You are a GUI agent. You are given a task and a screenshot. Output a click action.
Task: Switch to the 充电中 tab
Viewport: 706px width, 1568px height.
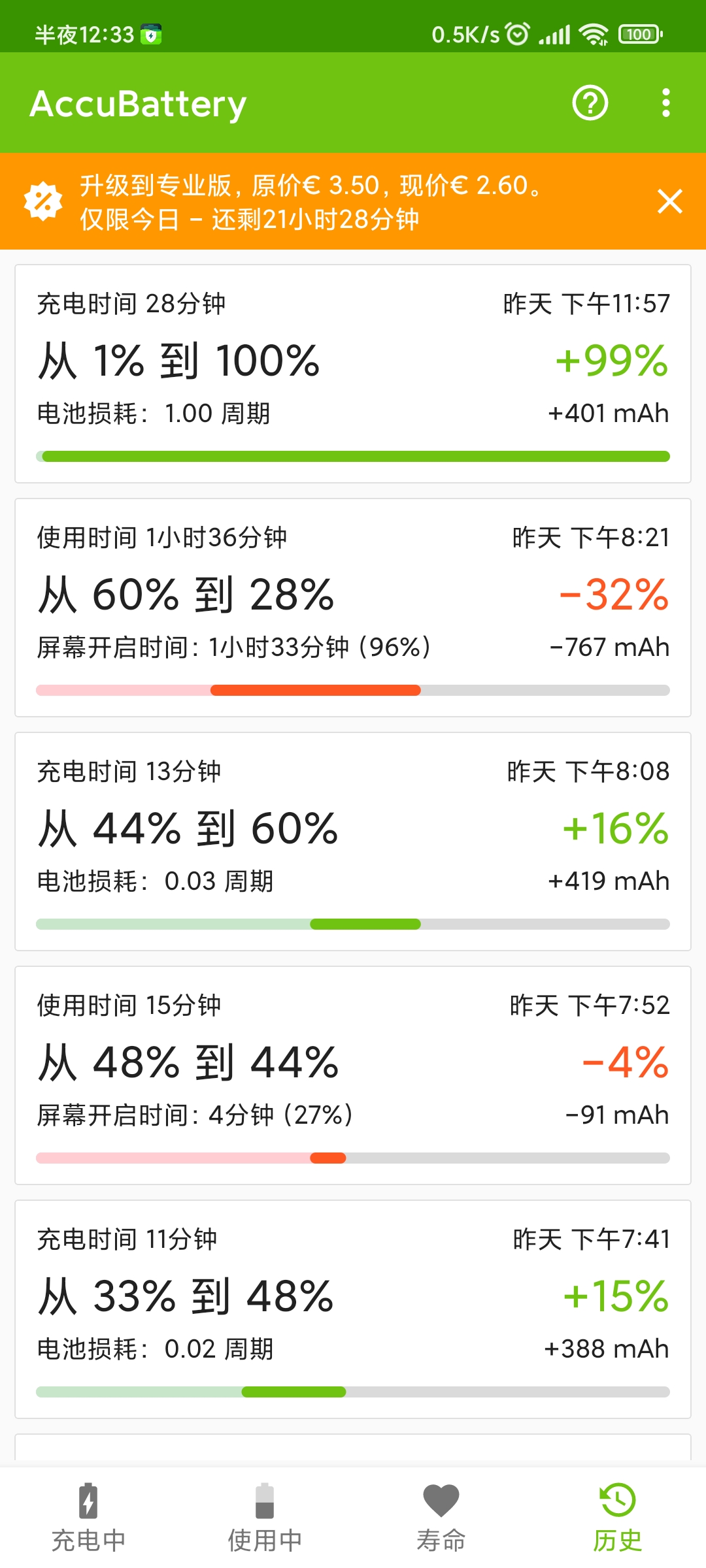coord(88,1517)
